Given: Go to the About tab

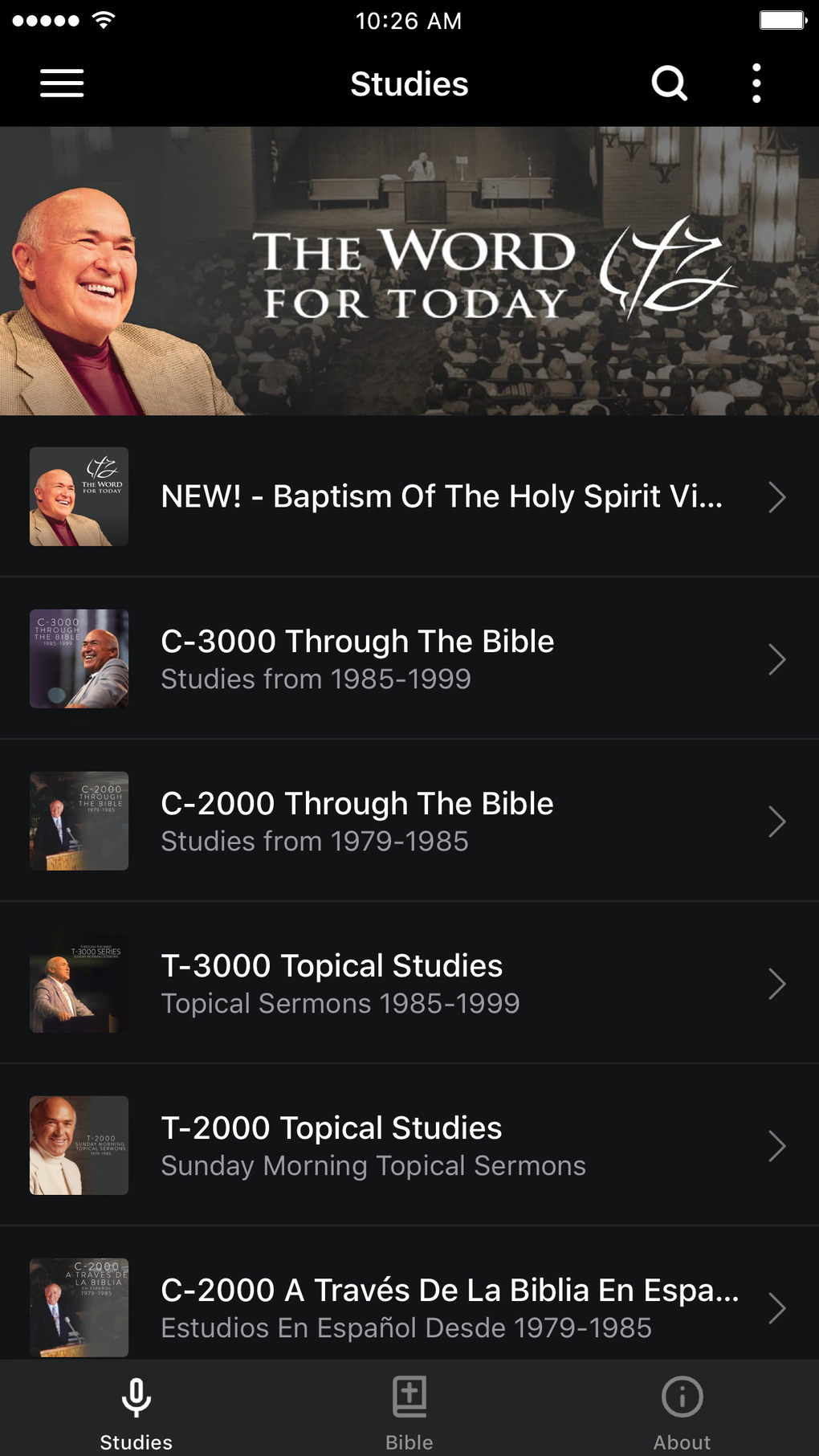Looking at the screenshot, I should 682,1411.
